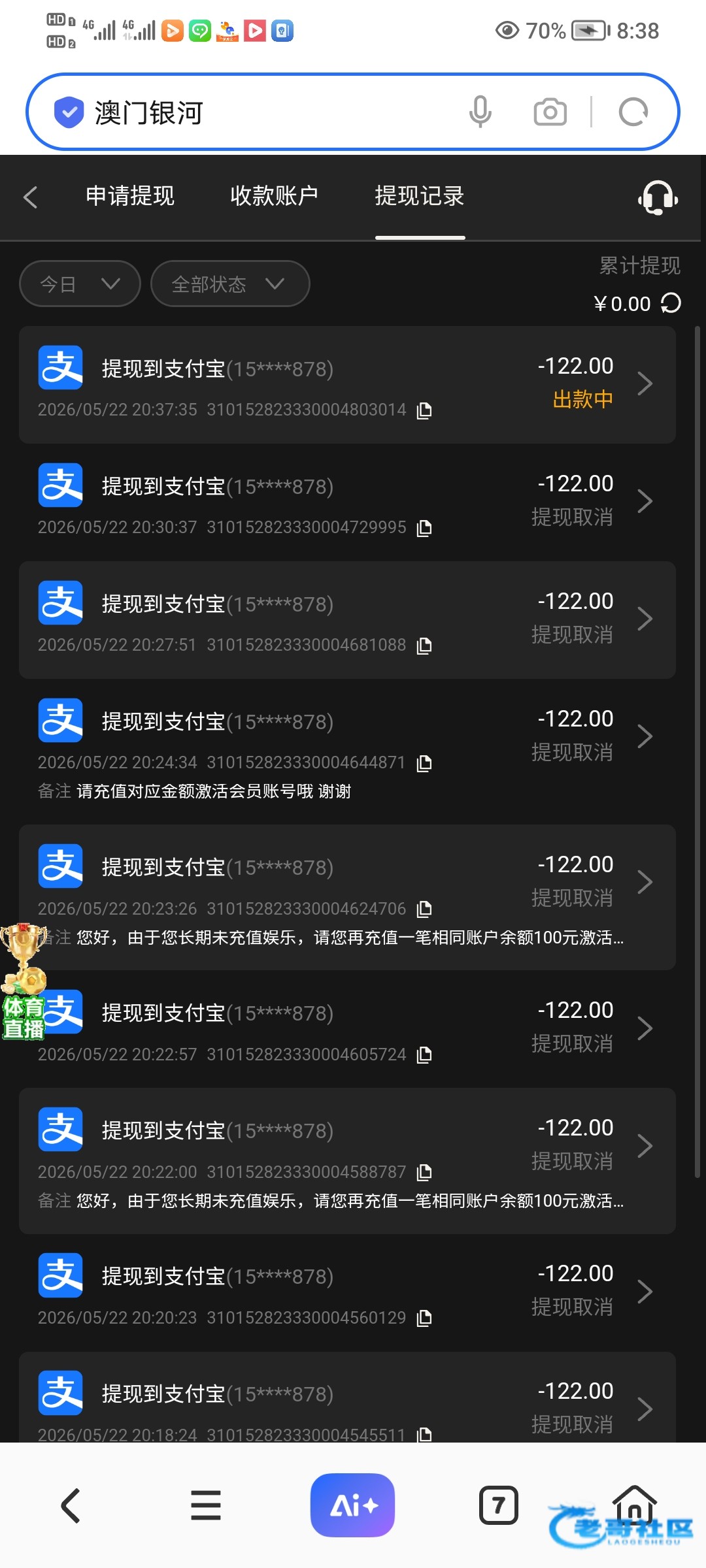
Task: Refresh the 累计提现 total amount
Action: [x=671, y=303]
